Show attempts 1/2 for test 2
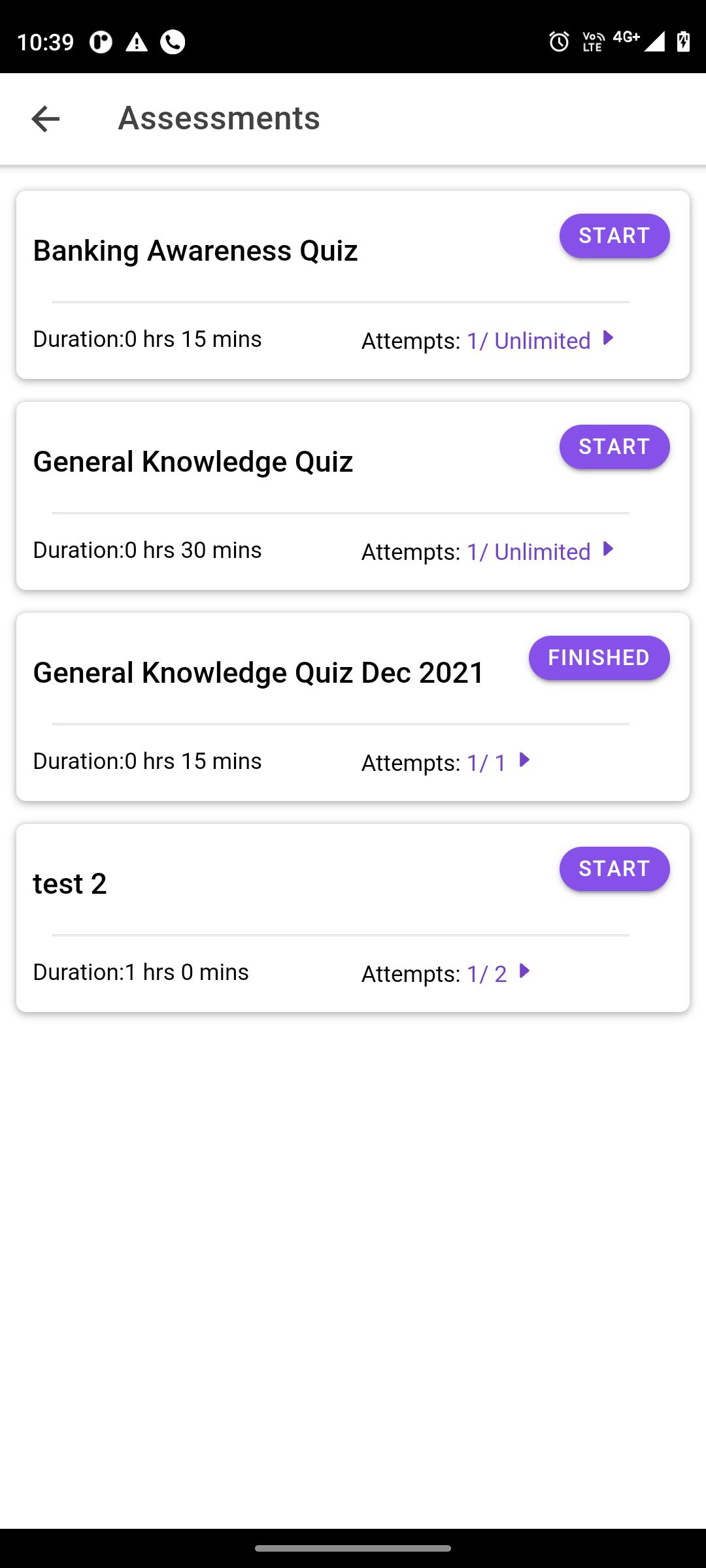This screenshot has height=1568, width=706. [x=499, y=973]
